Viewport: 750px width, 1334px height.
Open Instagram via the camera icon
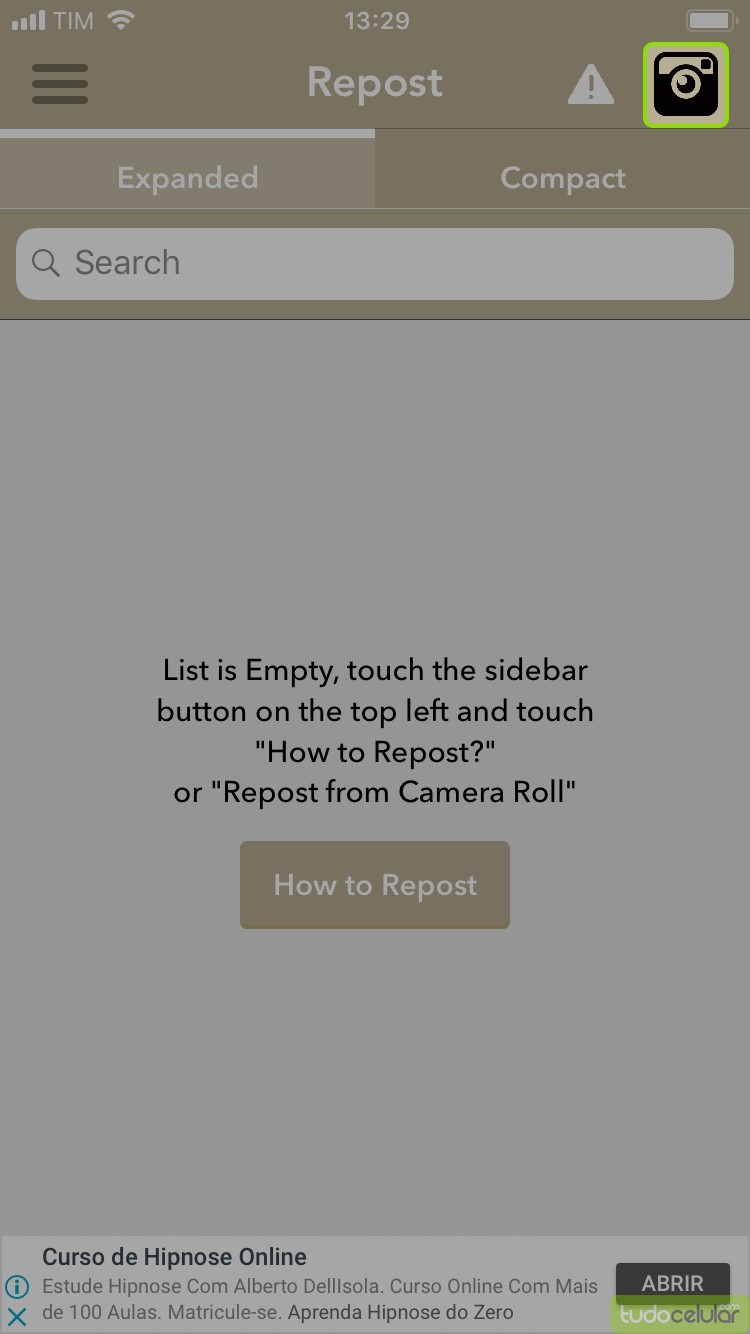(x=685, y=85)
